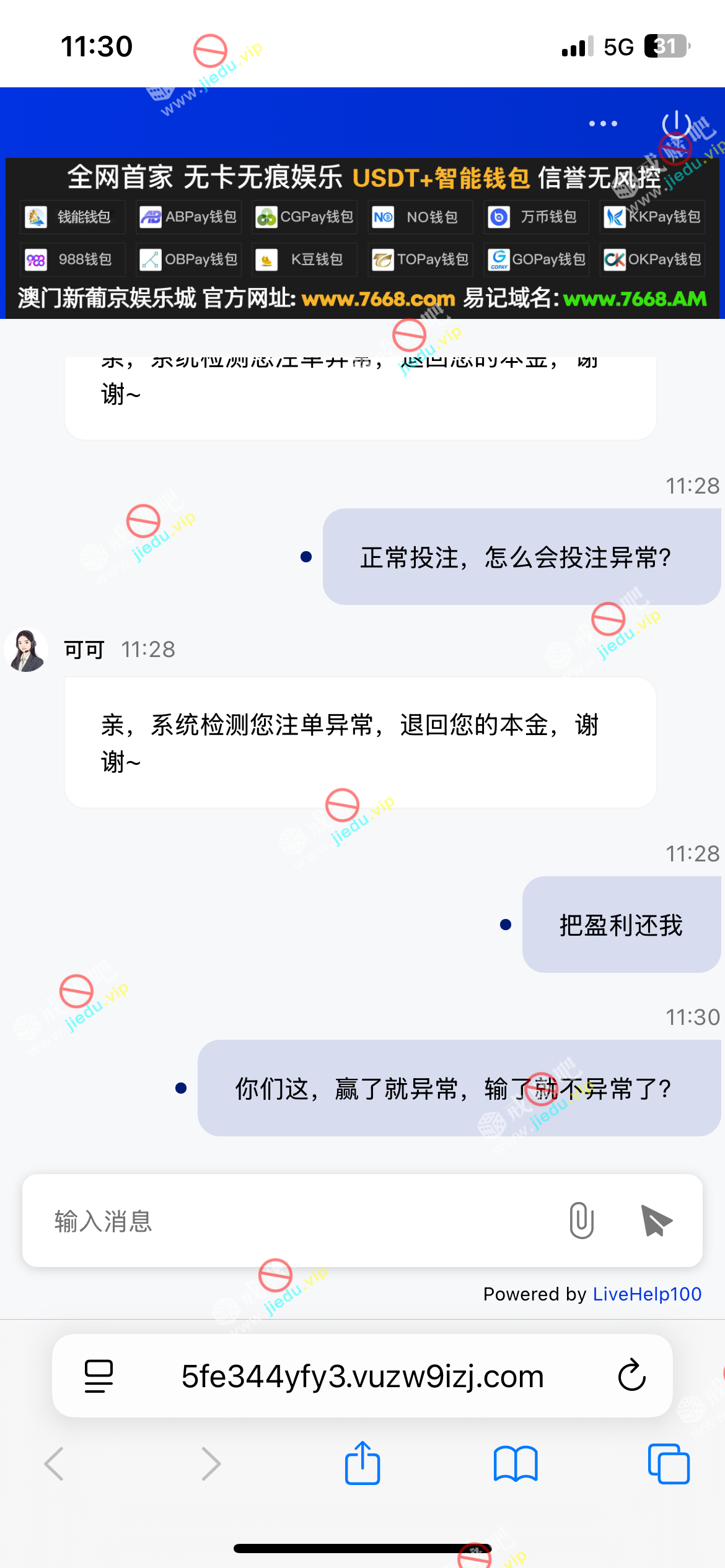
Task: Open the browser tabs overview
Action: point(668,1464)
